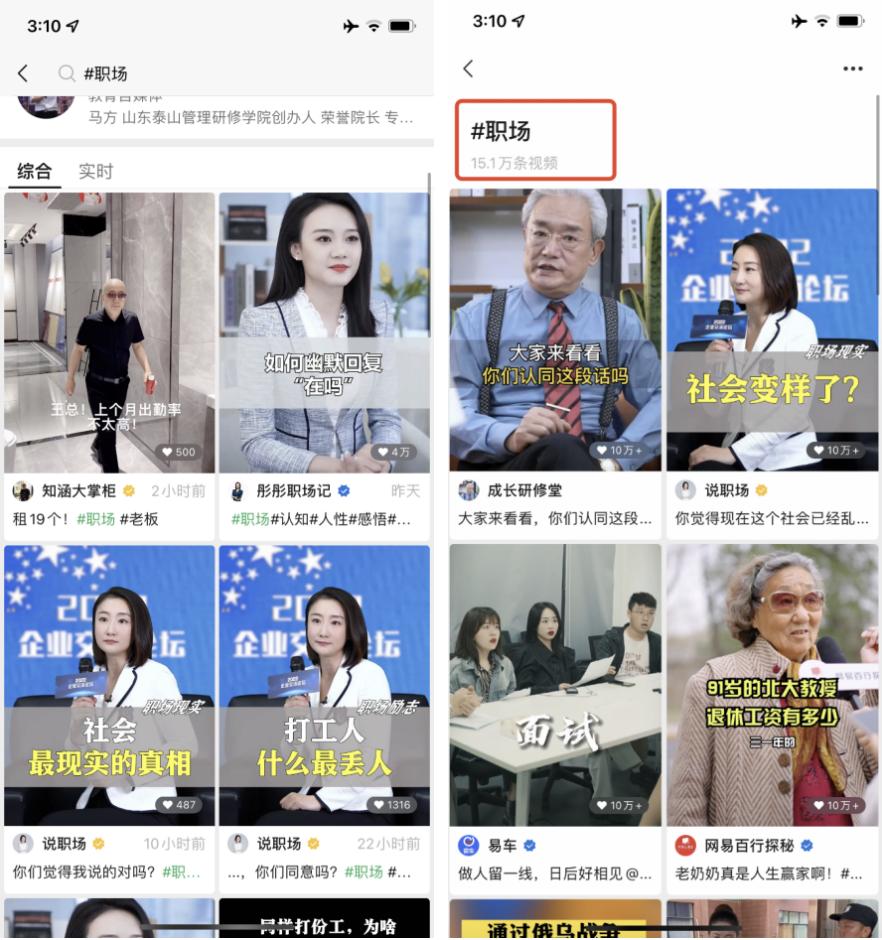Switch to the 综合 tab
This screenshot has width=882, height=940.
[x=34, y=171]
